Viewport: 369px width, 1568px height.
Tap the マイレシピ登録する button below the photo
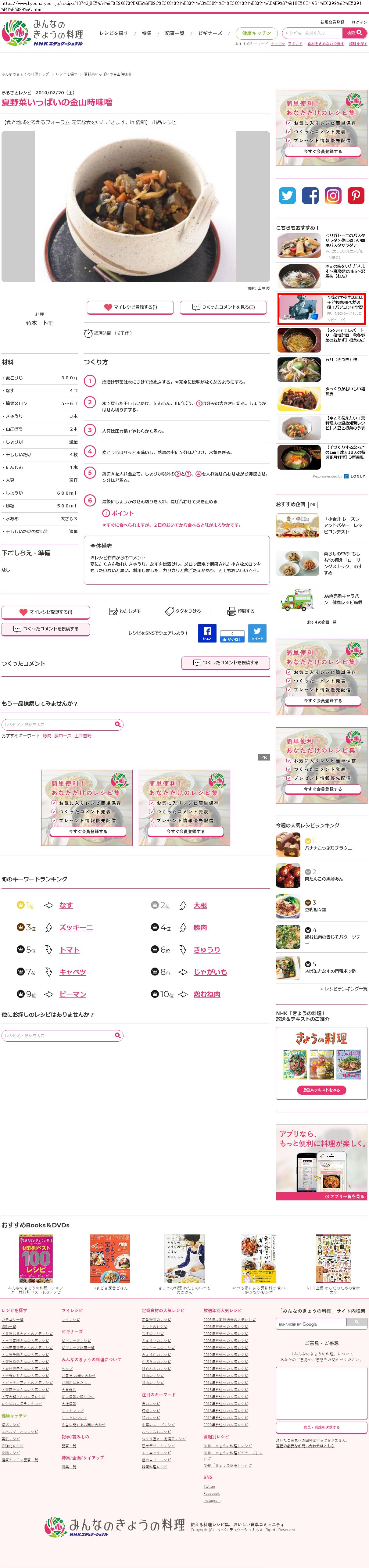click(x=130, y=307)
